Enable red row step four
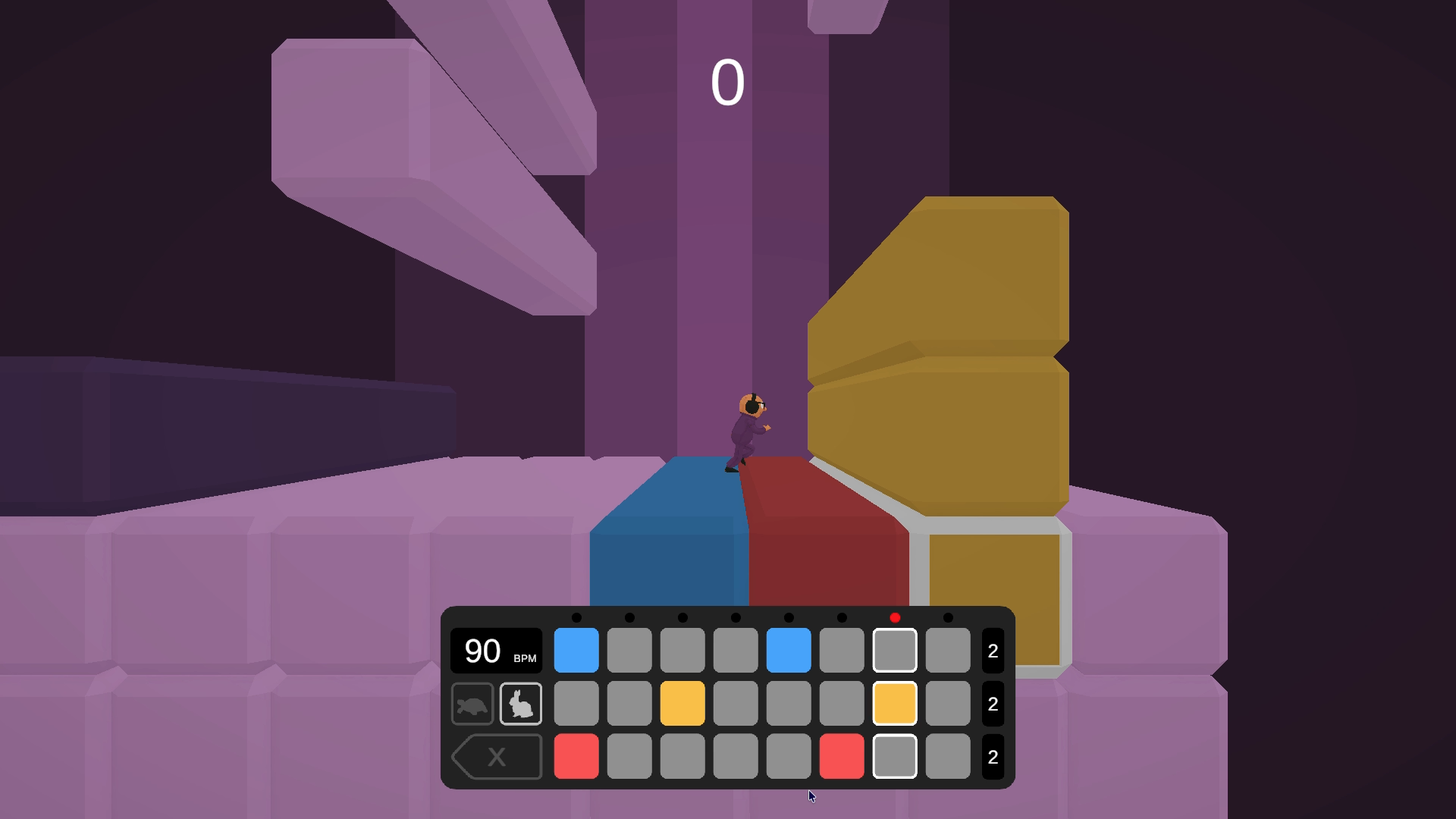 click(x=736, y=756)
